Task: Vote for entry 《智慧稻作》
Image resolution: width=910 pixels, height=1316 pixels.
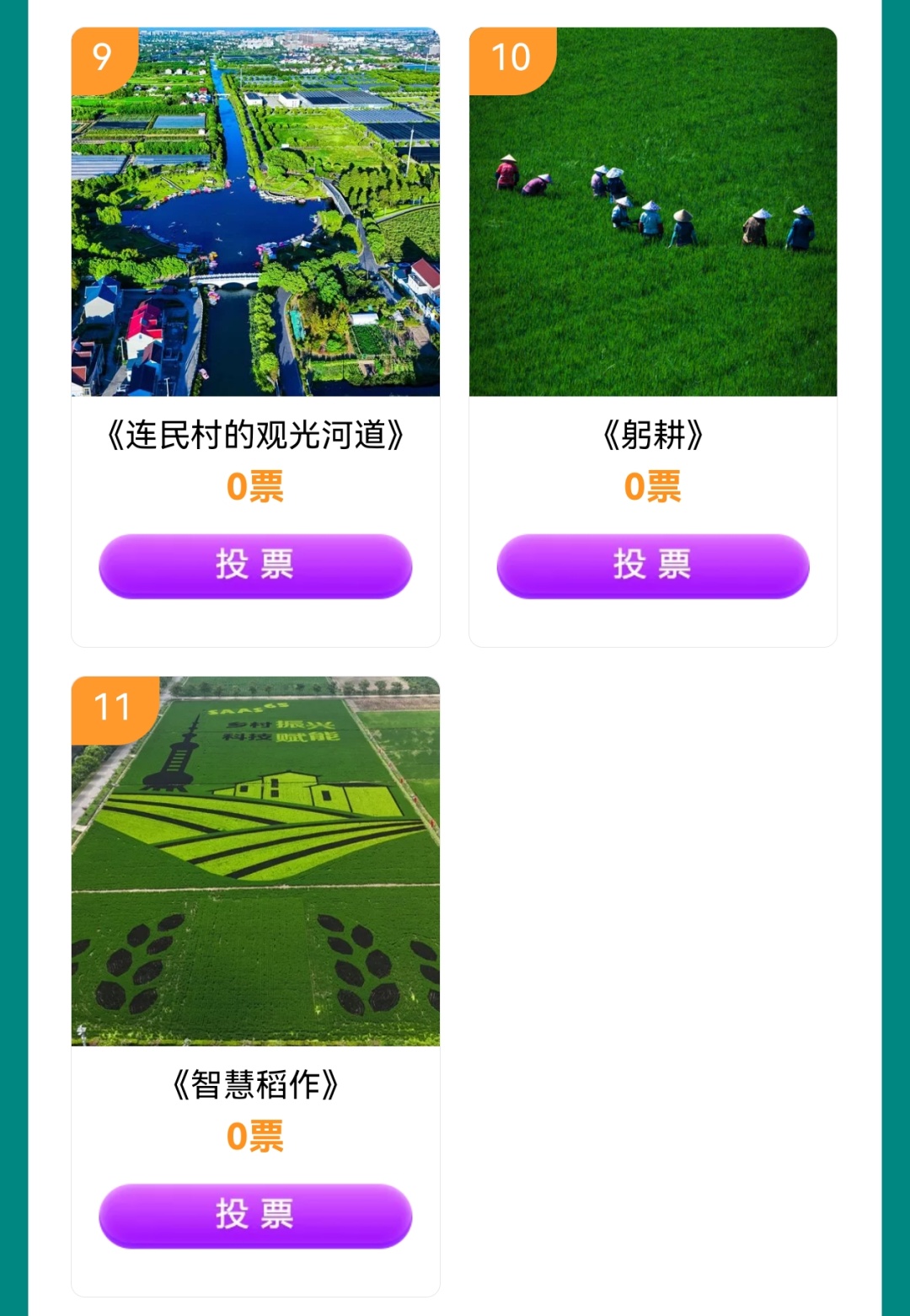Action: [255, 1215]
